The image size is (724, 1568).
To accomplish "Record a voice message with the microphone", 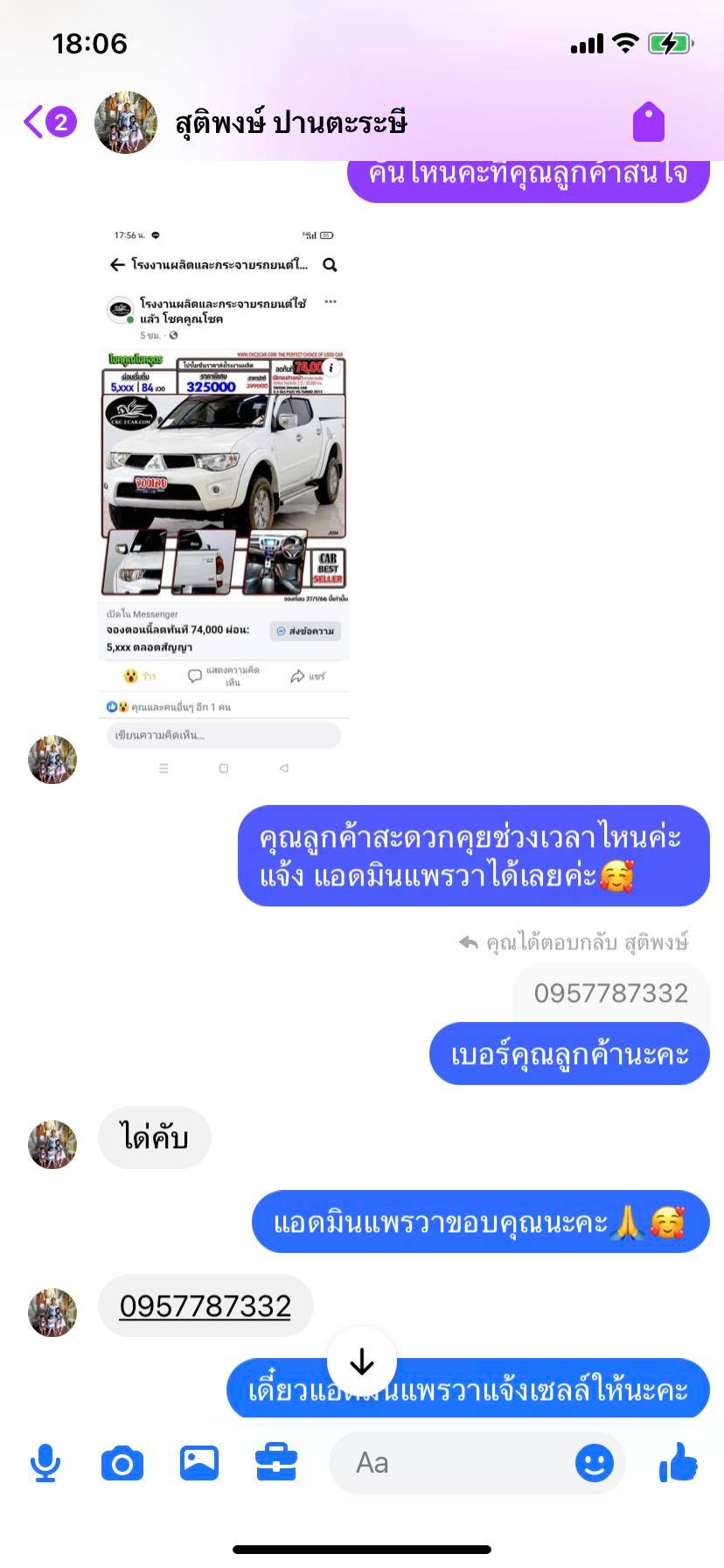I will (x=45, y=1463).
